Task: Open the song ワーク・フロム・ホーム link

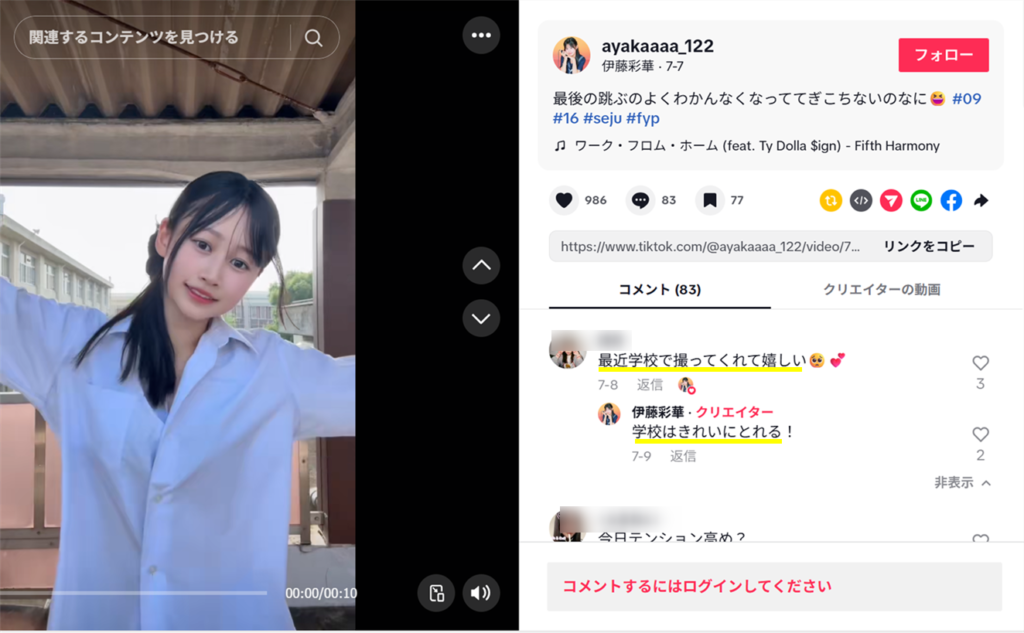Action: 756,146
